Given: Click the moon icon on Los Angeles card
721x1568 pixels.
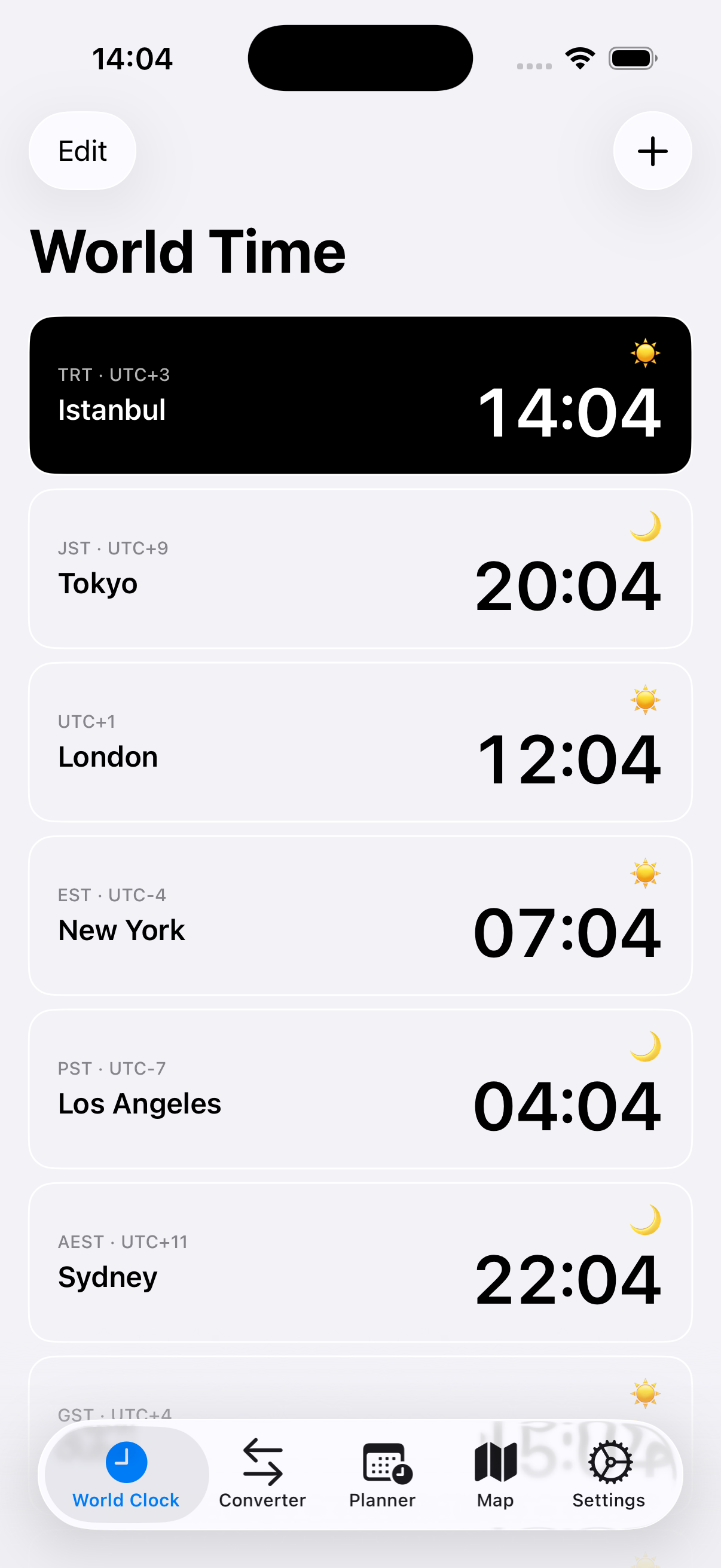Looking at the screenshot, I should (x=645, y=1047).
